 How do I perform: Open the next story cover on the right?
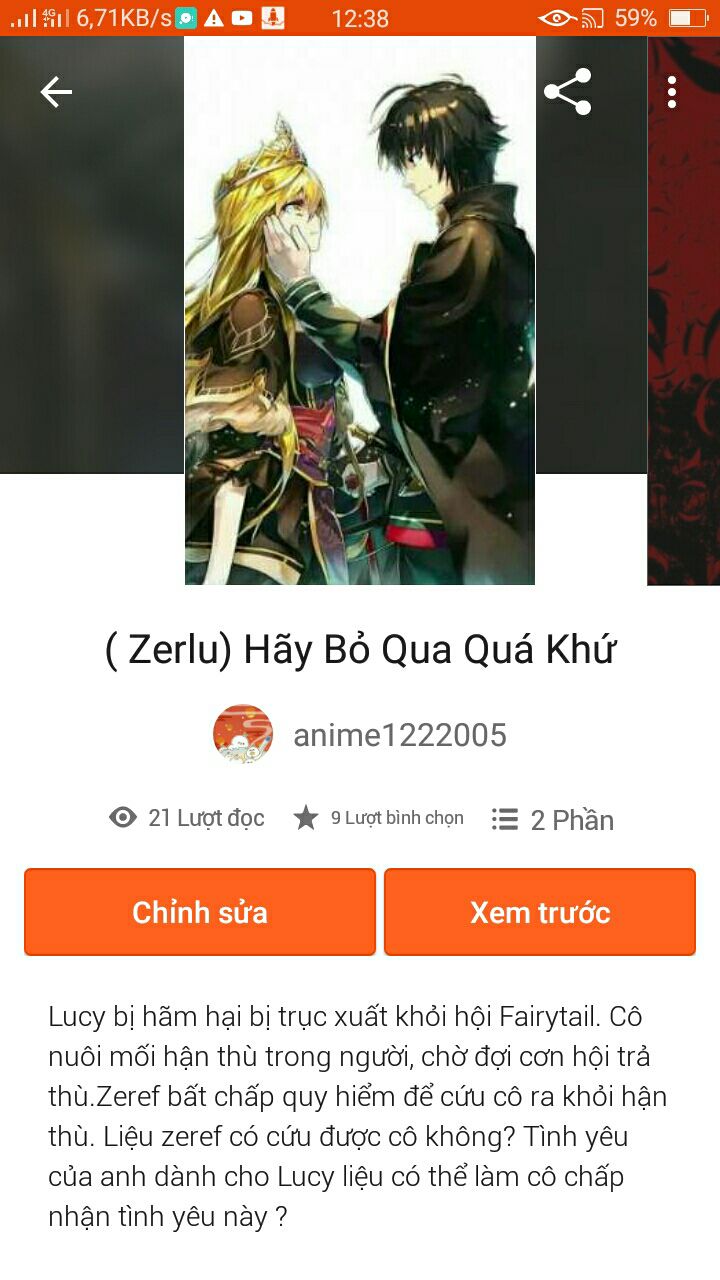coord(684,310)
